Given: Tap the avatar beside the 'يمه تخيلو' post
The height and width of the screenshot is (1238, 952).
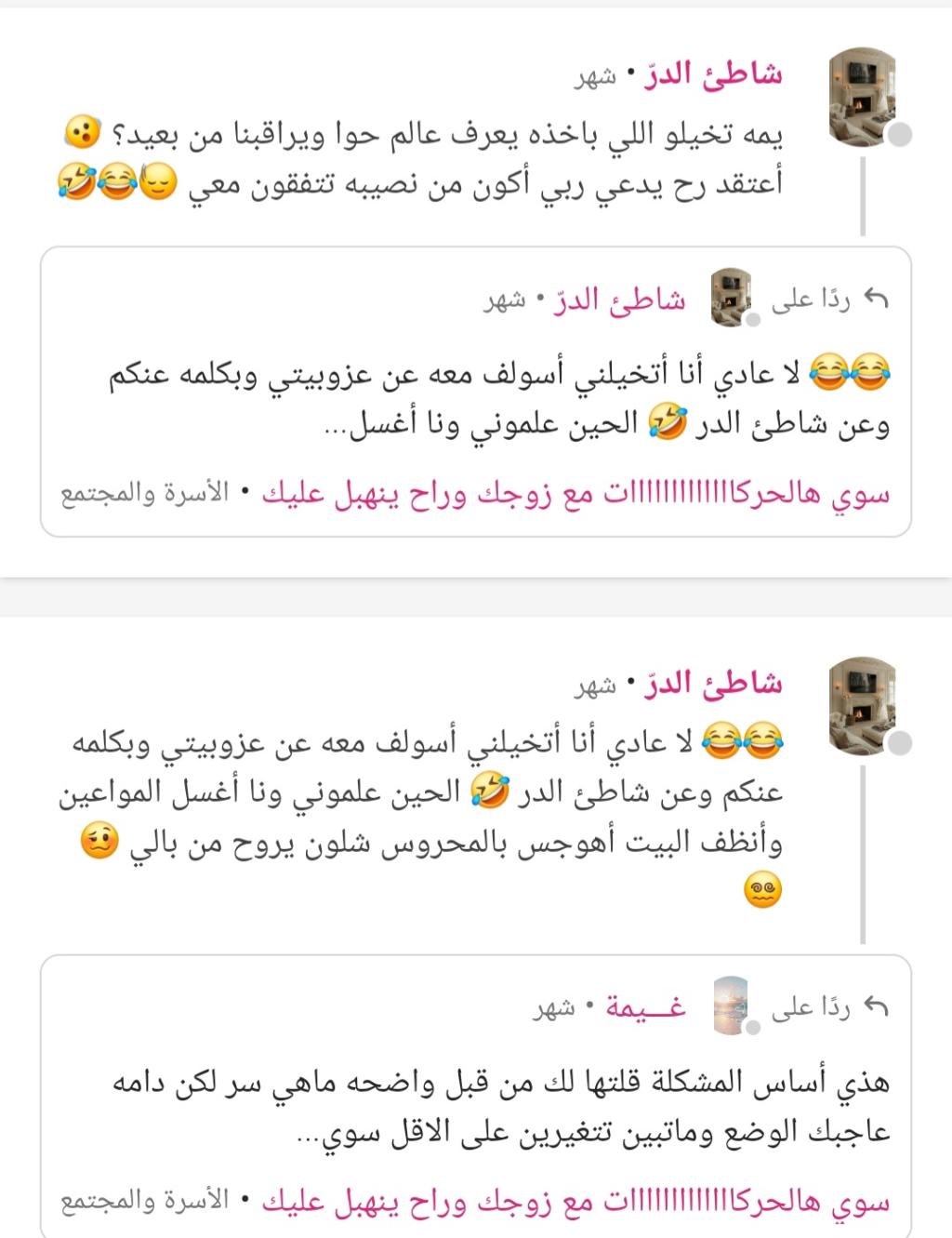Looking at the screenshot, I should click(861, 98).
